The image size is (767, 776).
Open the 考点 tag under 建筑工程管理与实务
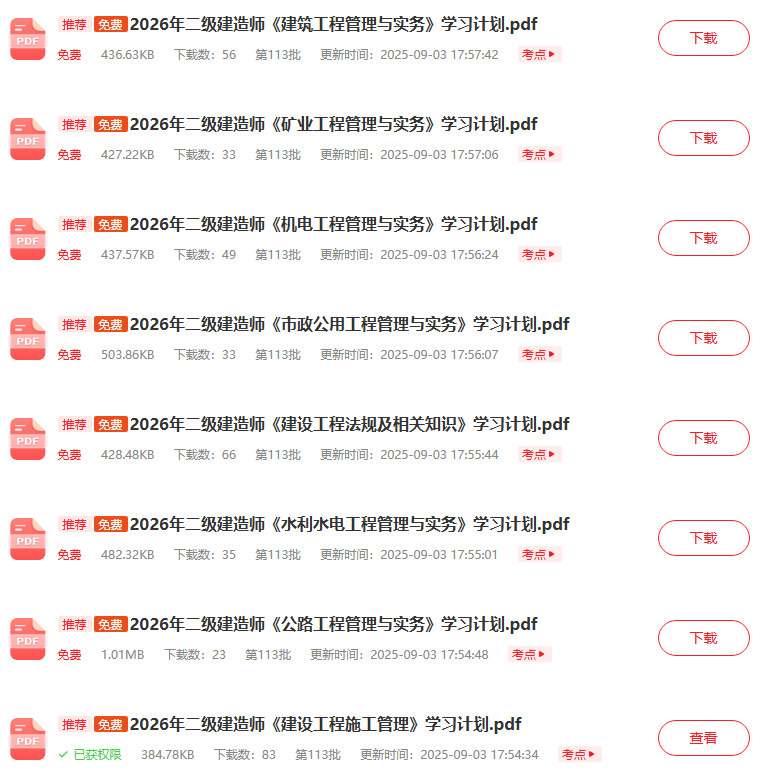tap(540, 55)
